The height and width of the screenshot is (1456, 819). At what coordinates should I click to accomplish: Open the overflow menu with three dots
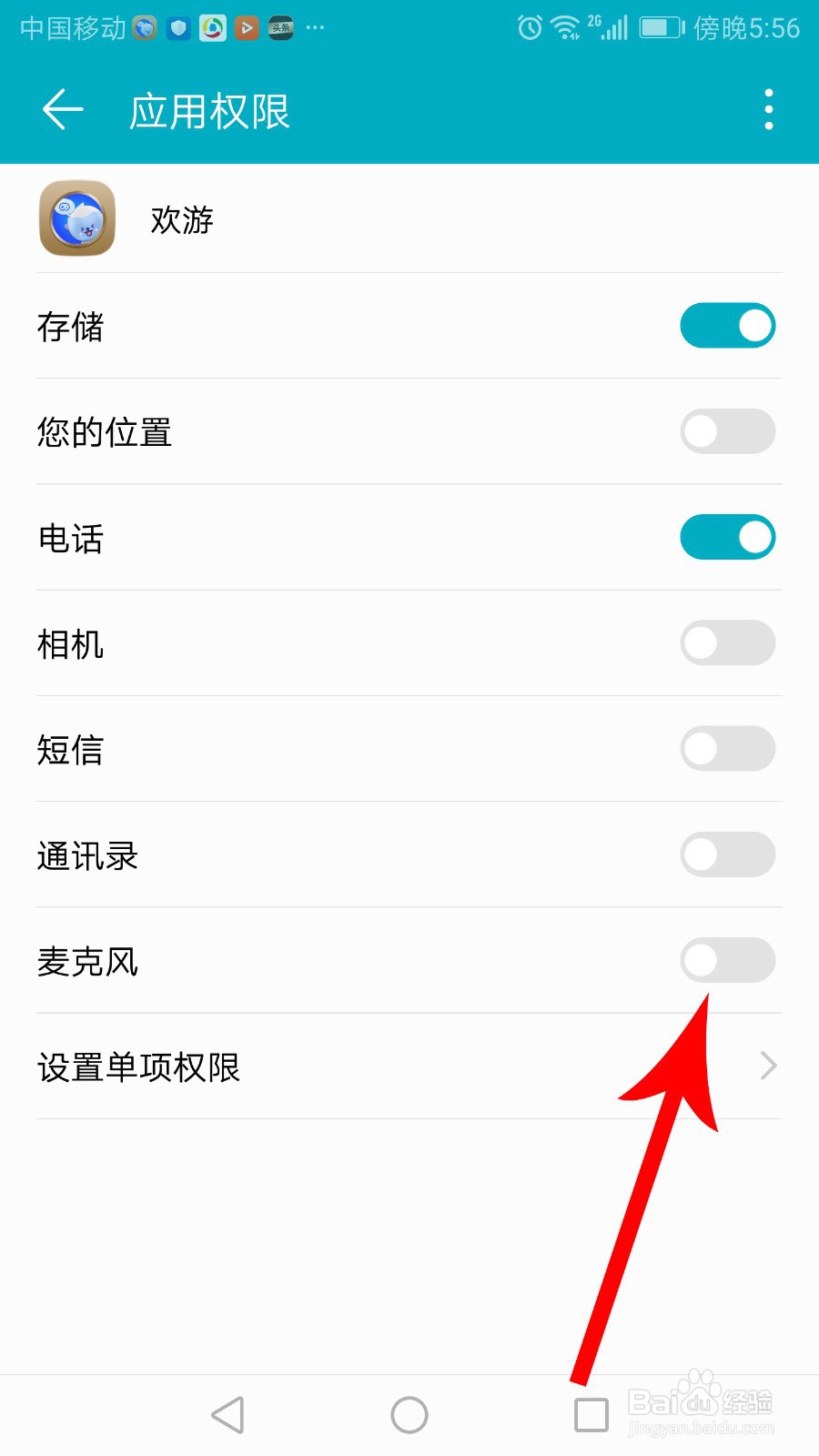[x=767, y=107]
